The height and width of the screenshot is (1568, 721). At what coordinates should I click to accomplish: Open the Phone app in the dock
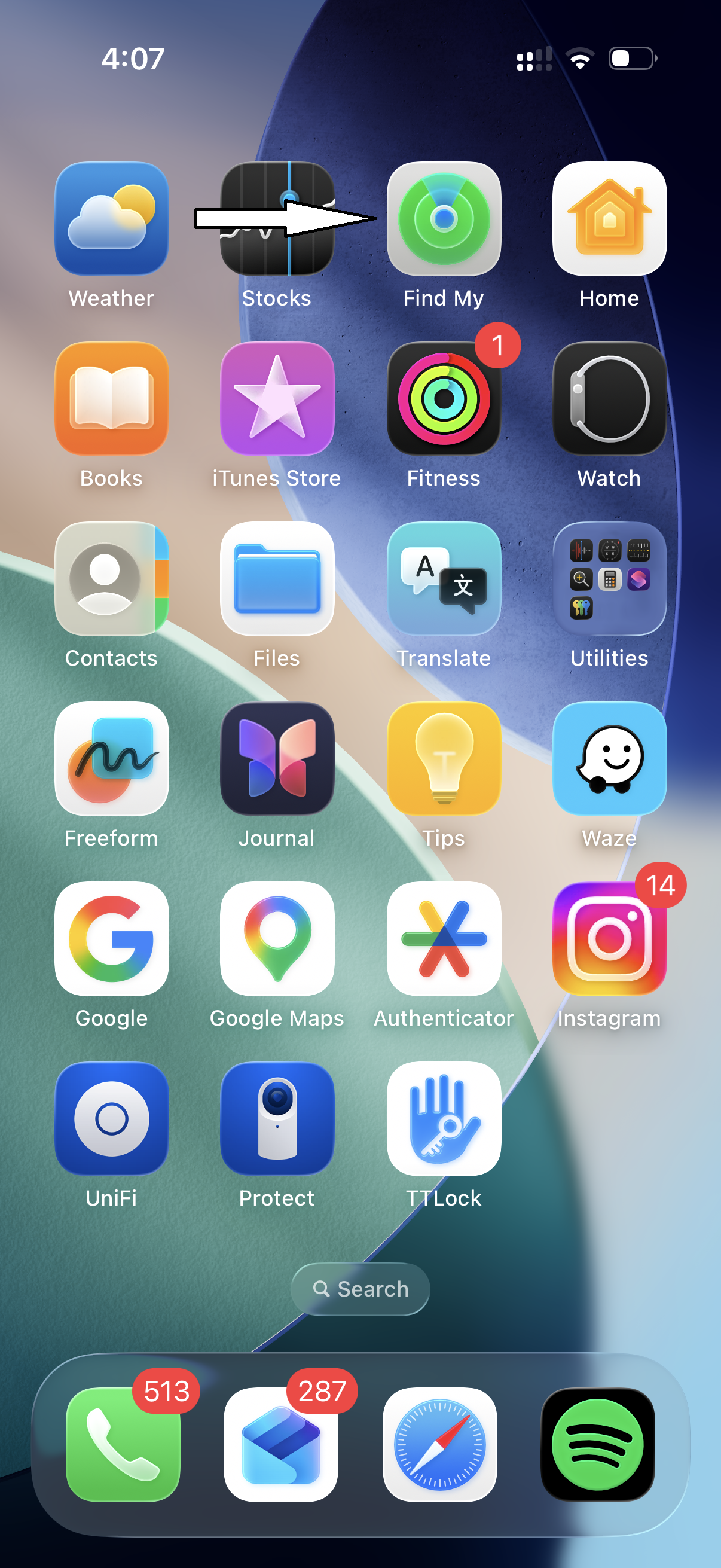[123, 1444]
